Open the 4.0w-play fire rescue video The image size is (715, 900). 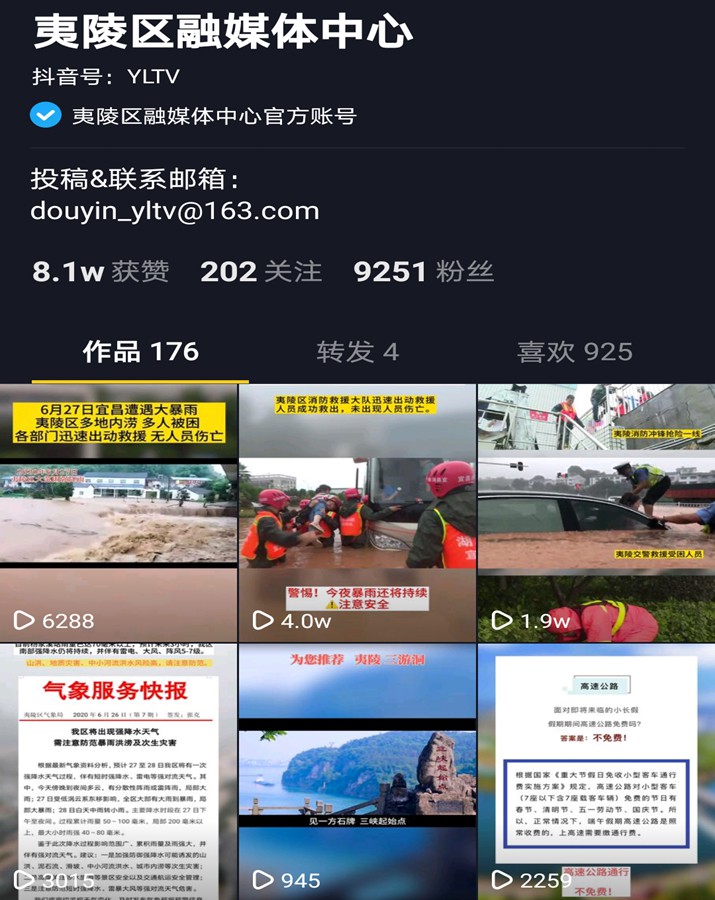(357, 512)
